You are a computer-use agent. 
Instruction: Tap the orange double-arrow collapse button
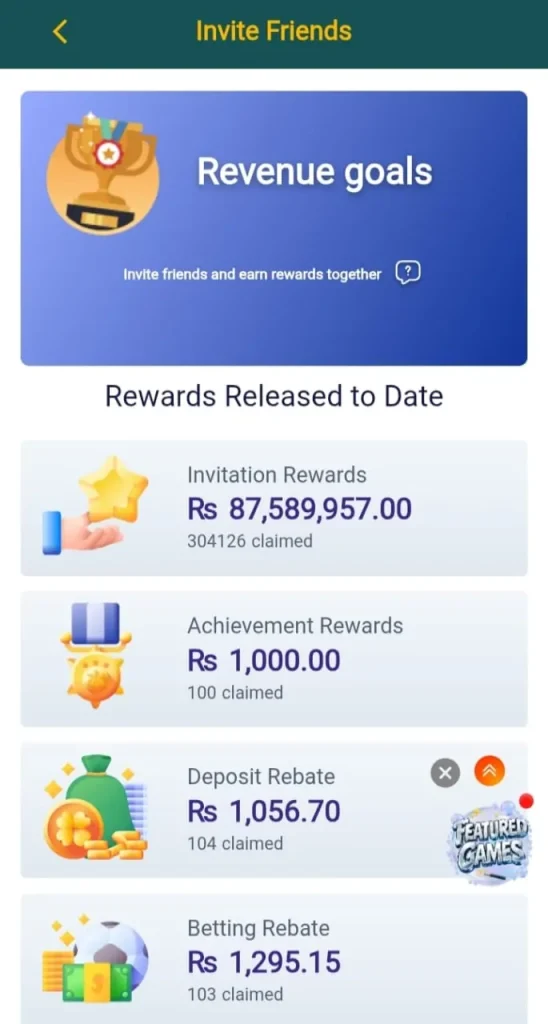pyautogui.click(x=489, y=771)
